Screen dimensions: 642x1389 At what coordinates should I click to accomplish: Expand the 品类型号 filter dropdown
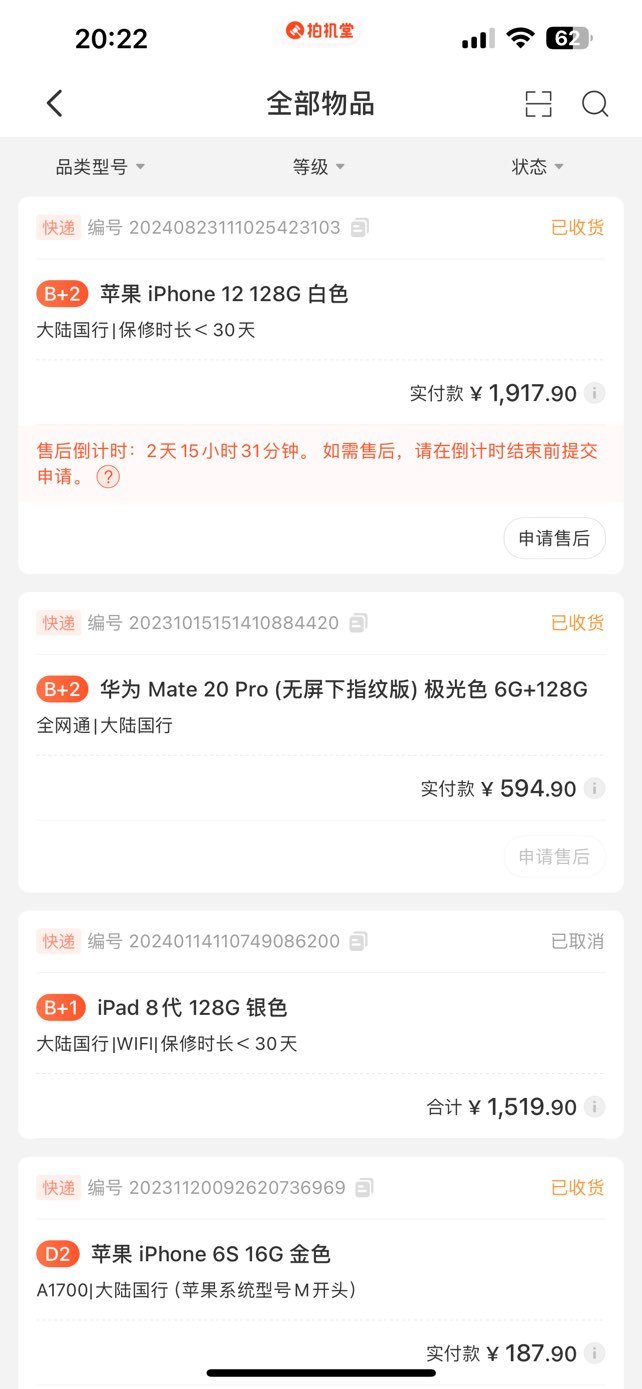(x=100, y=167)
